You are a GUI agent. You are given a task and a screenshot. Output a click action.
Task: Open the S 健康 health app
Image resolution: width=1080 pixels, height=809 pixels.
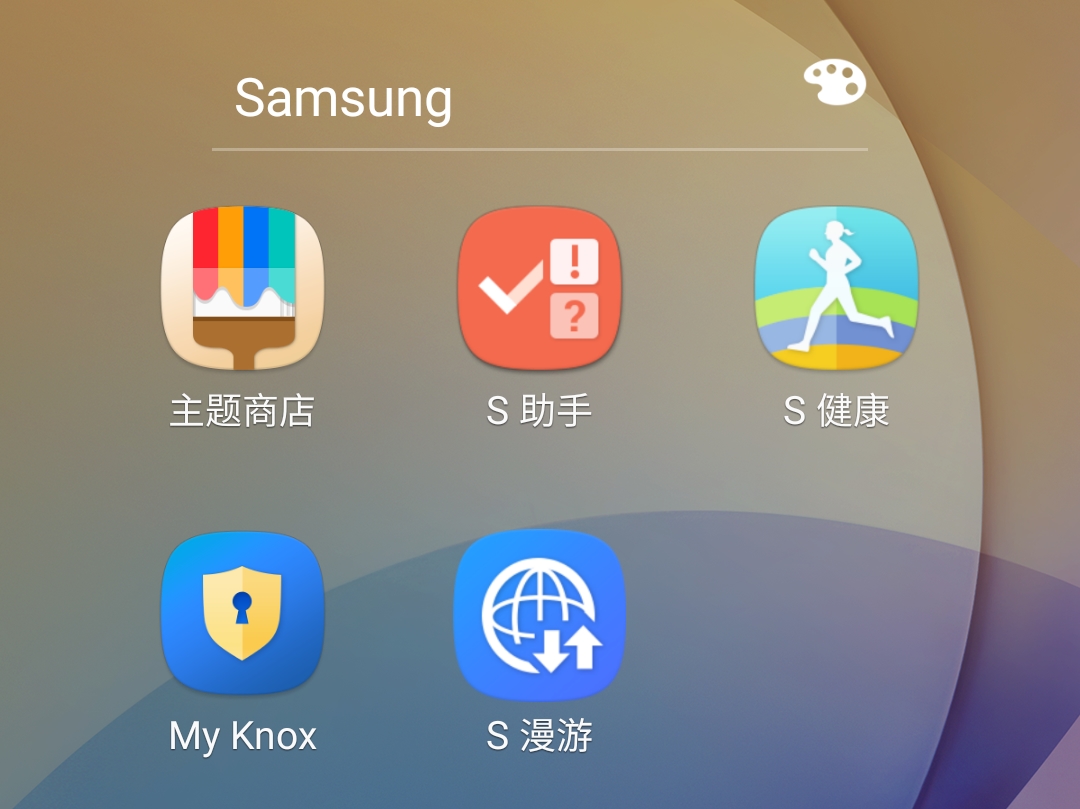(x=836, y=288)
